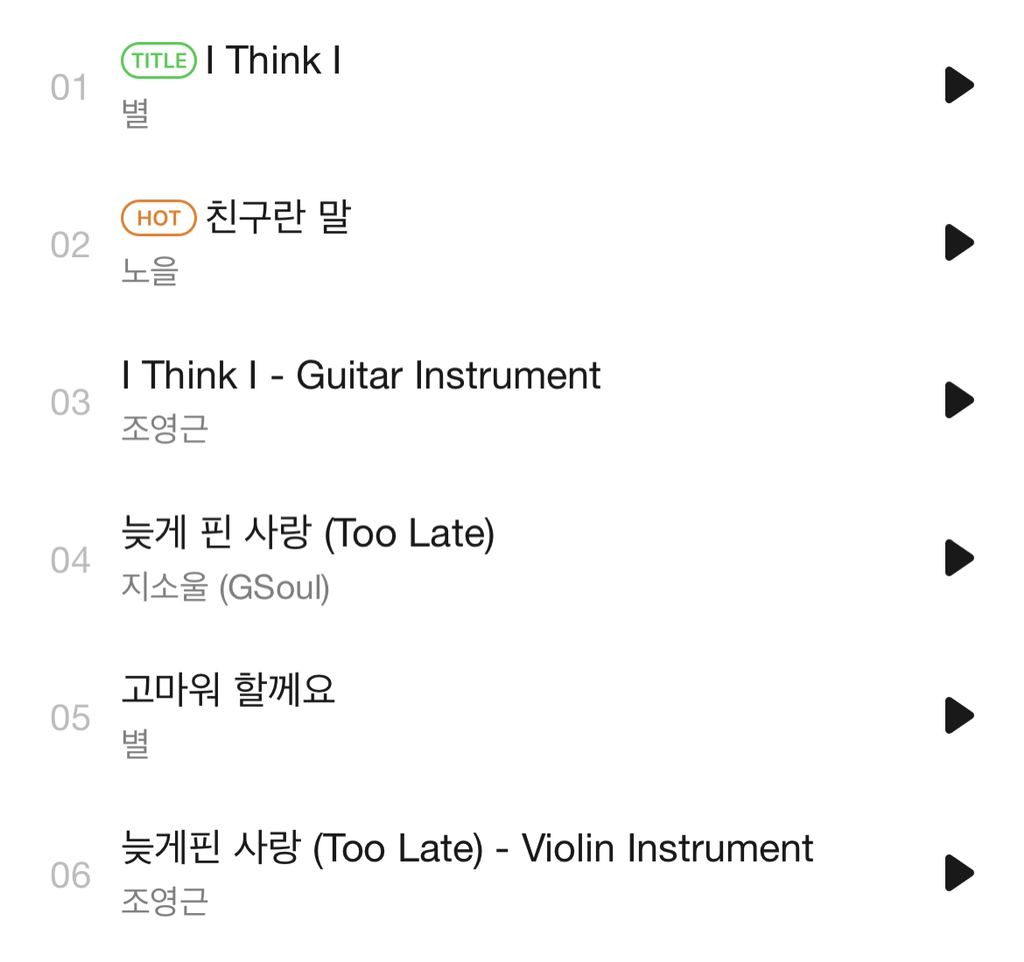Play track 04 늦게 핀 사랑 (Too Late)
This screenshot has height=962, width=1024.
tap(959, 557)
